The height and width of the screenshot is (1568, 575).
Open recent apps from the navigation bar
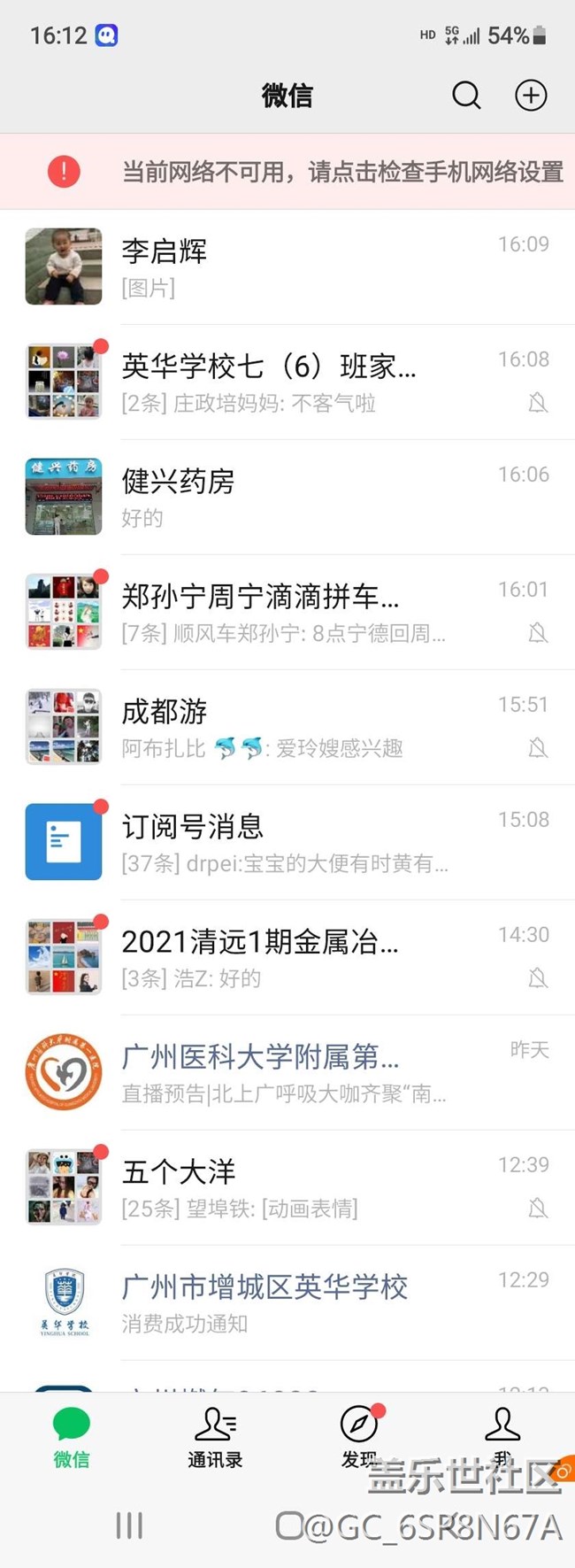pos(129,1526)
